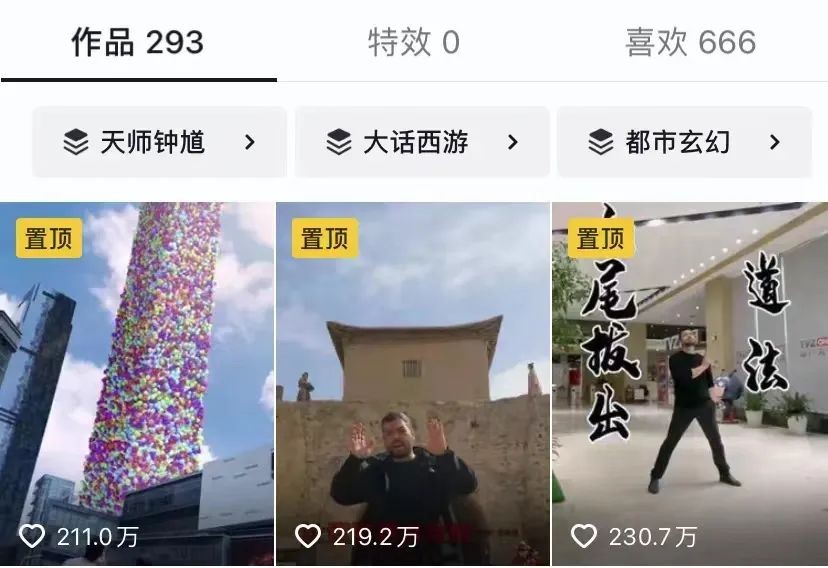Open the 天师钟馗 collection
This screenshot has width=828, height=568.
tap(160, 142)
